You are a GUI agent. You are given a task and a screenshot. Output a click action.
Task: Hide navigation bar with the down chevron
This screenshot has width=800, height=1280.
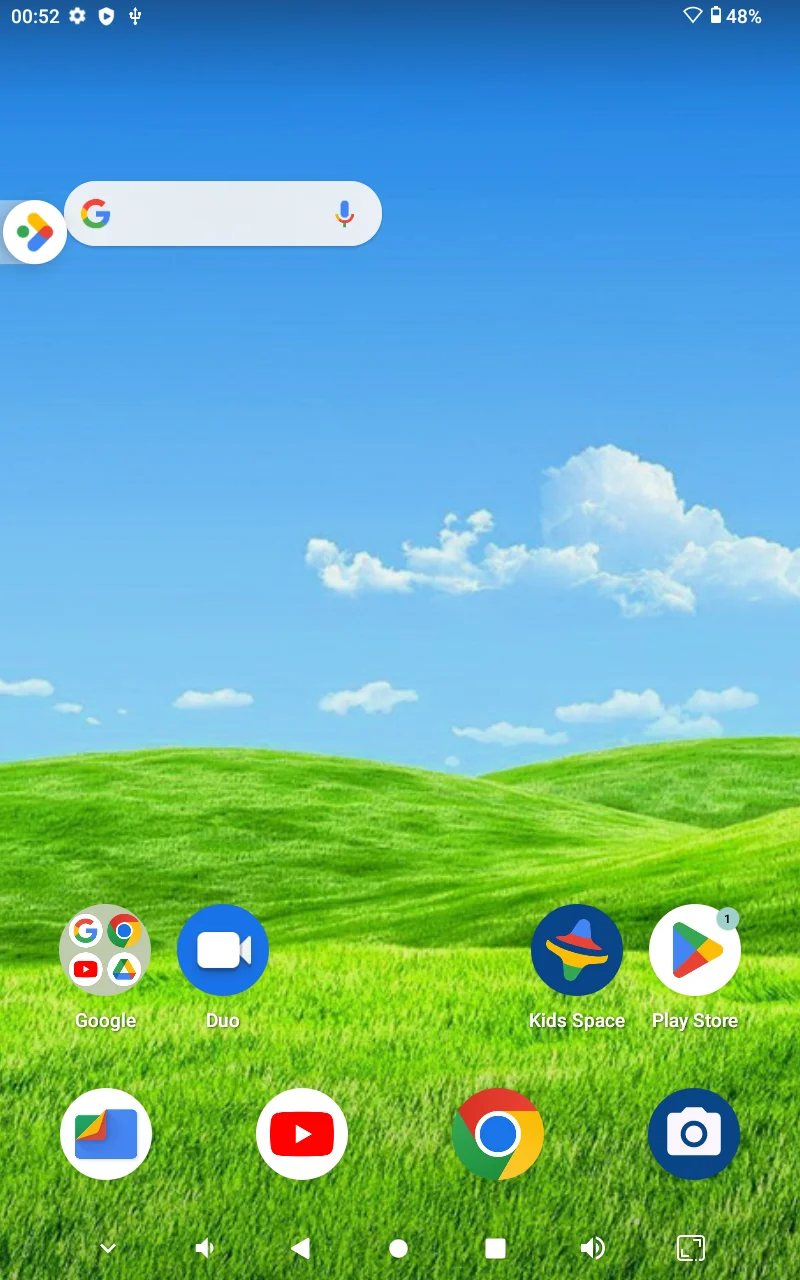(x=108, y=1248)
